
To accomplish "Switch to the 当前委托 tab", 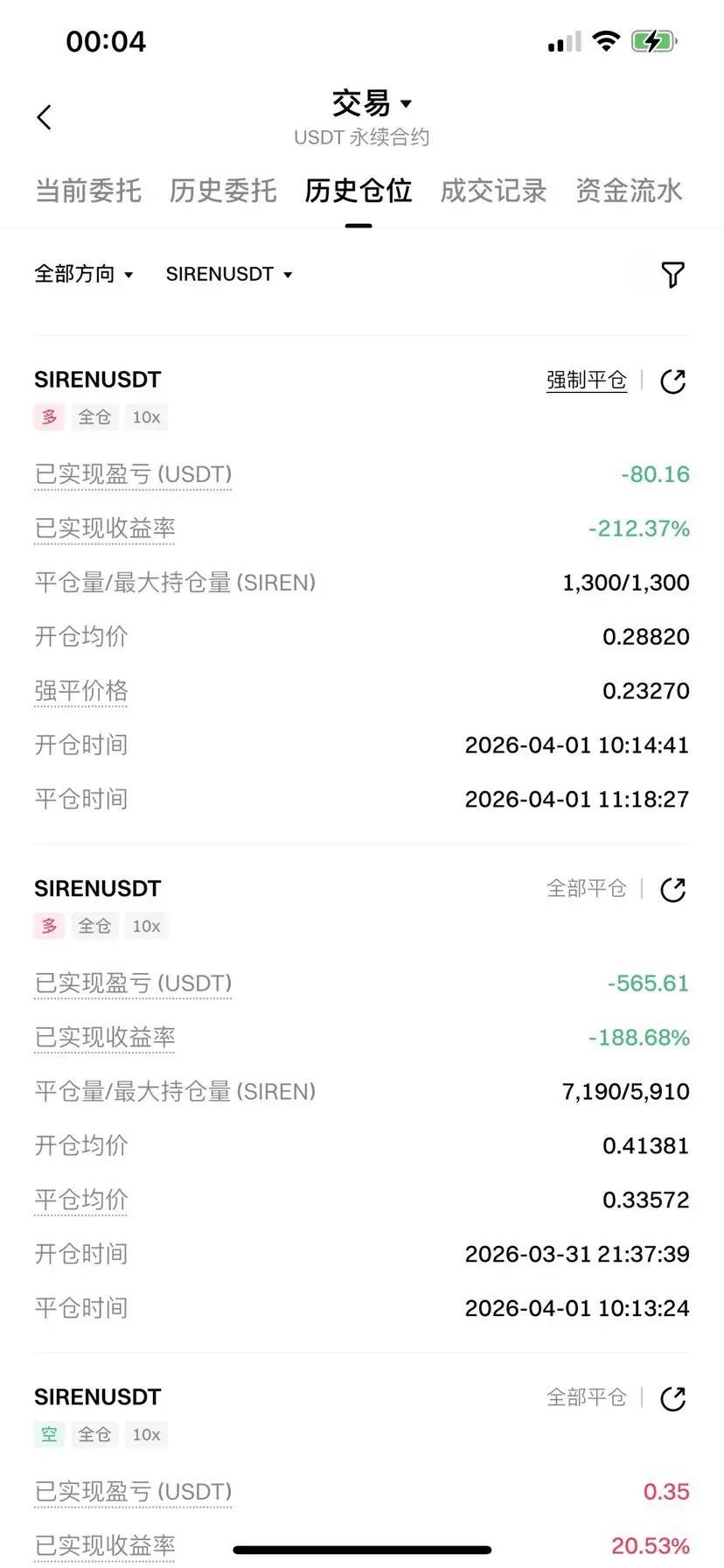I will click(88, 191).
